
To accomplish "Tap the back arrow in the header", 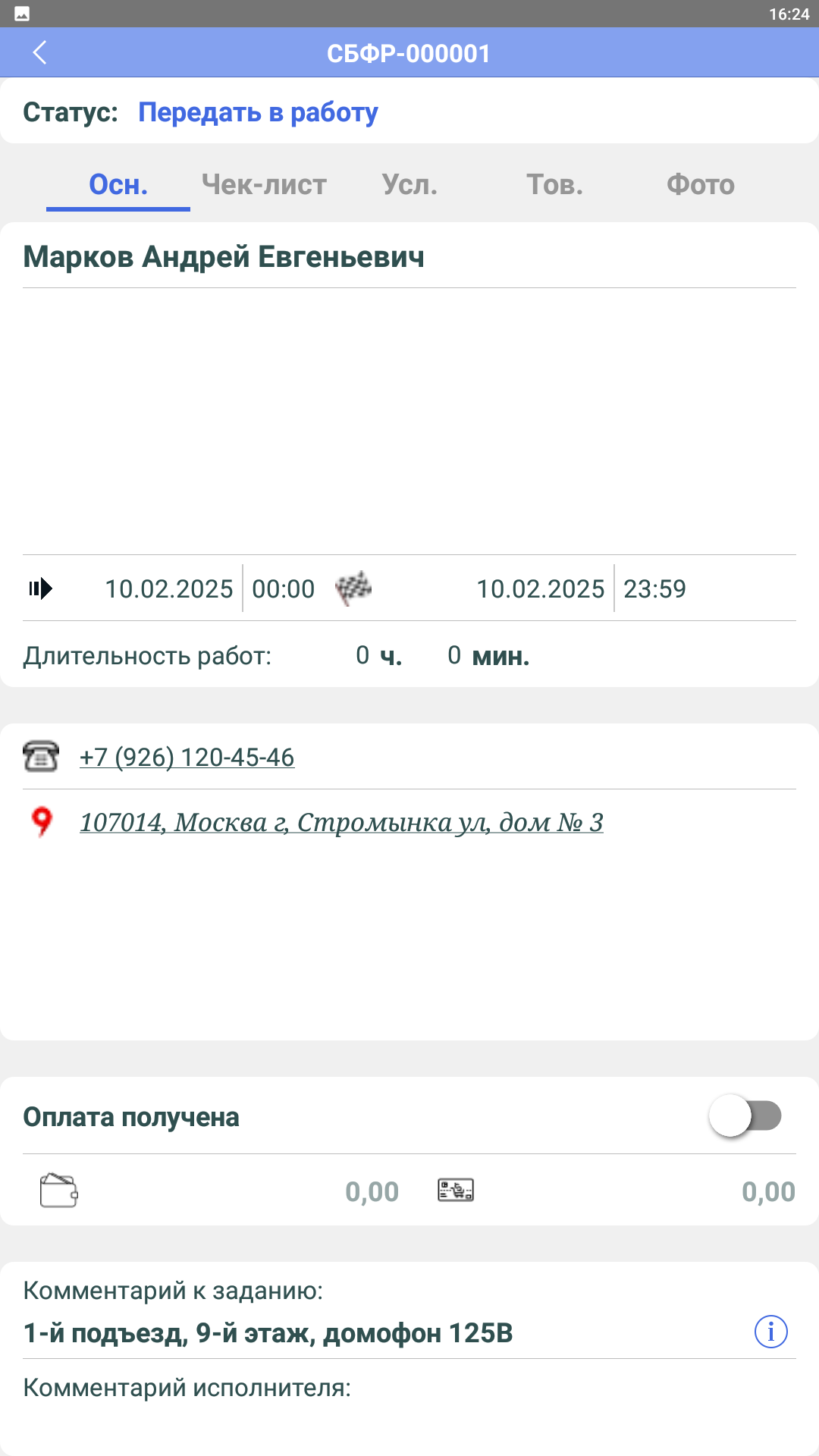I will 39,52.
